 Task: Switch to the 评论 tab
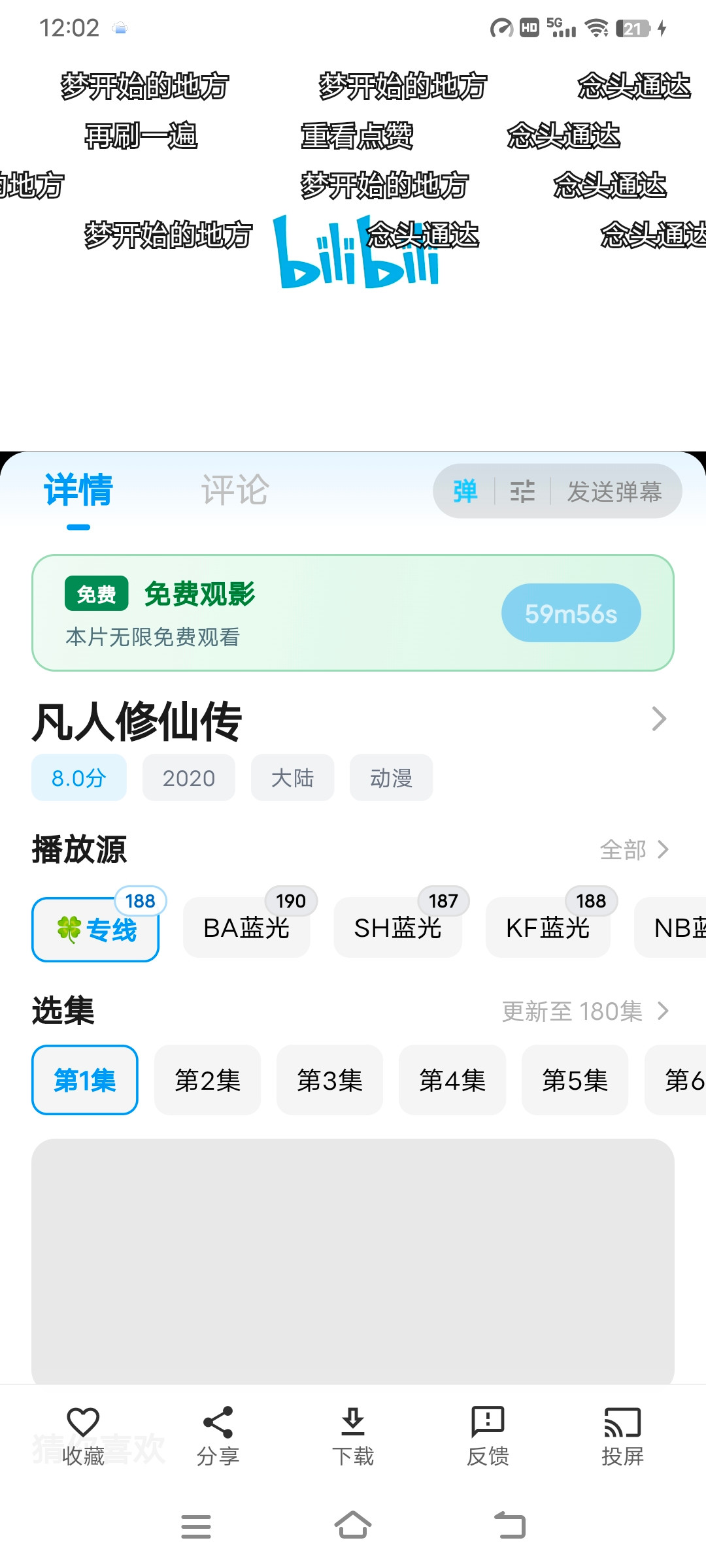click(235, 490)
